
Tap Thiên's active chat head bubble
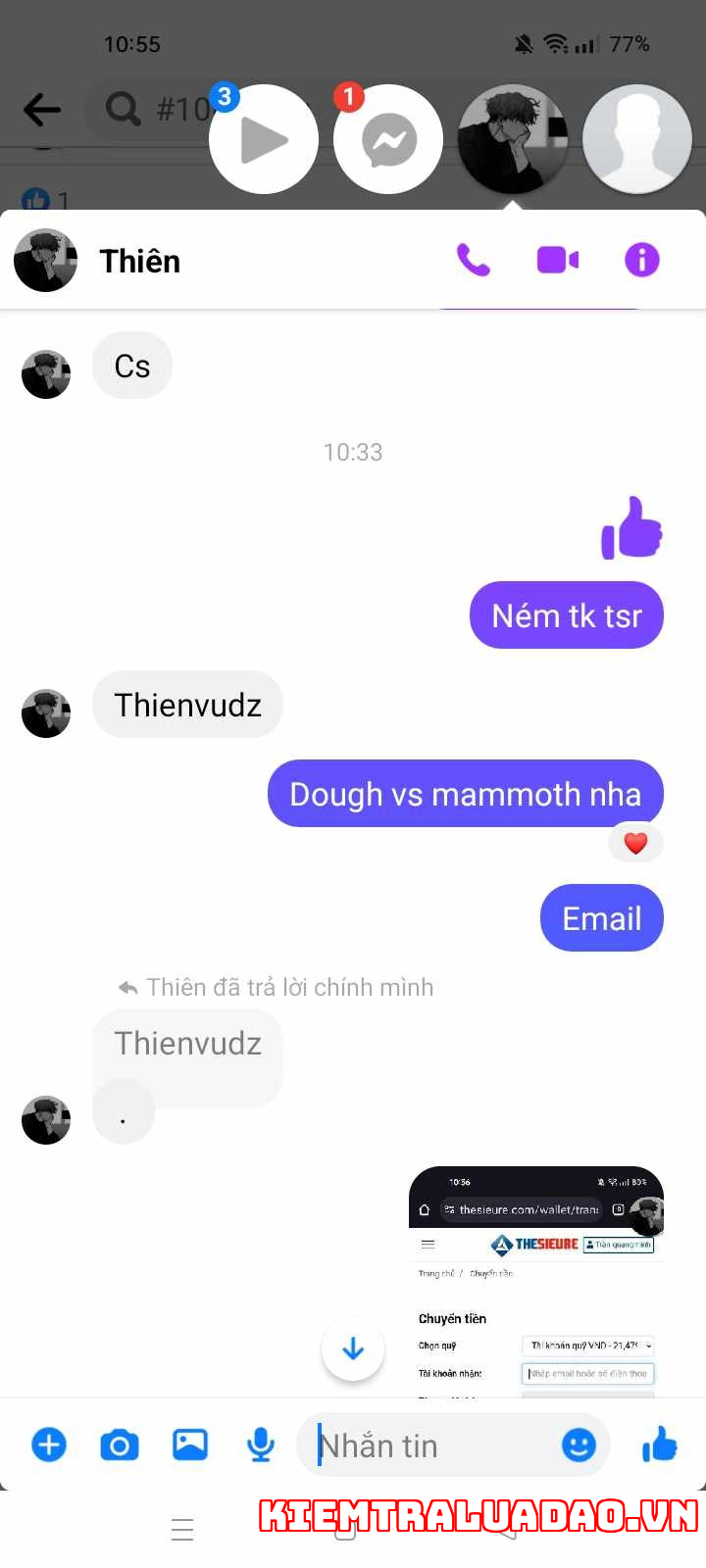(x=513, y=140)
